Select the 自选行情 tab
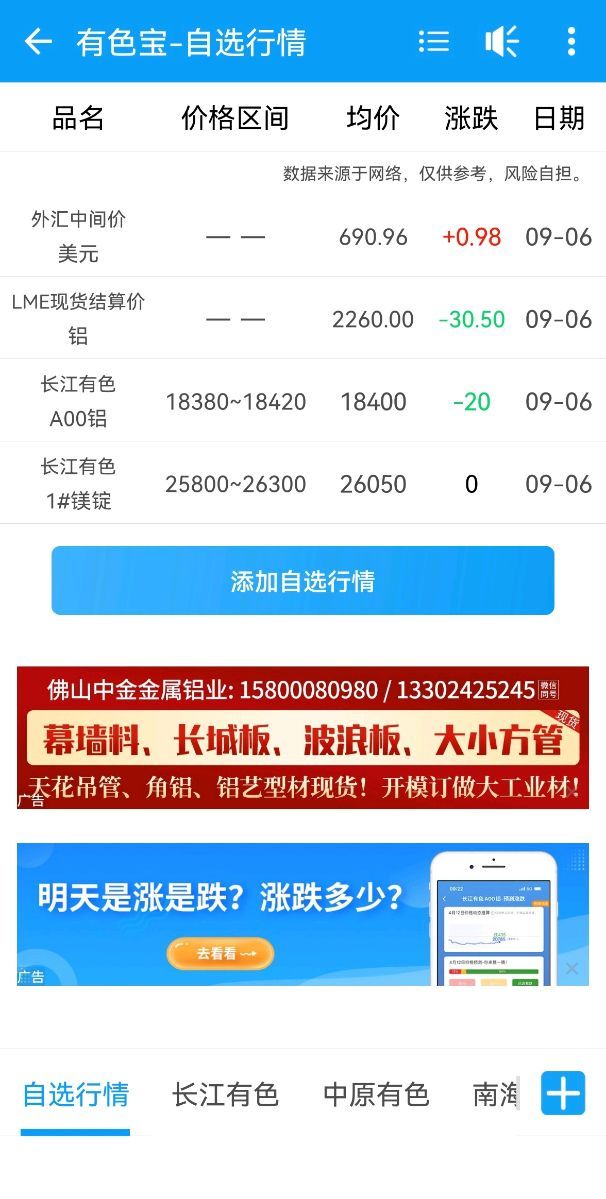This screenshot has height=1199, width=606. click(76, 1095)
